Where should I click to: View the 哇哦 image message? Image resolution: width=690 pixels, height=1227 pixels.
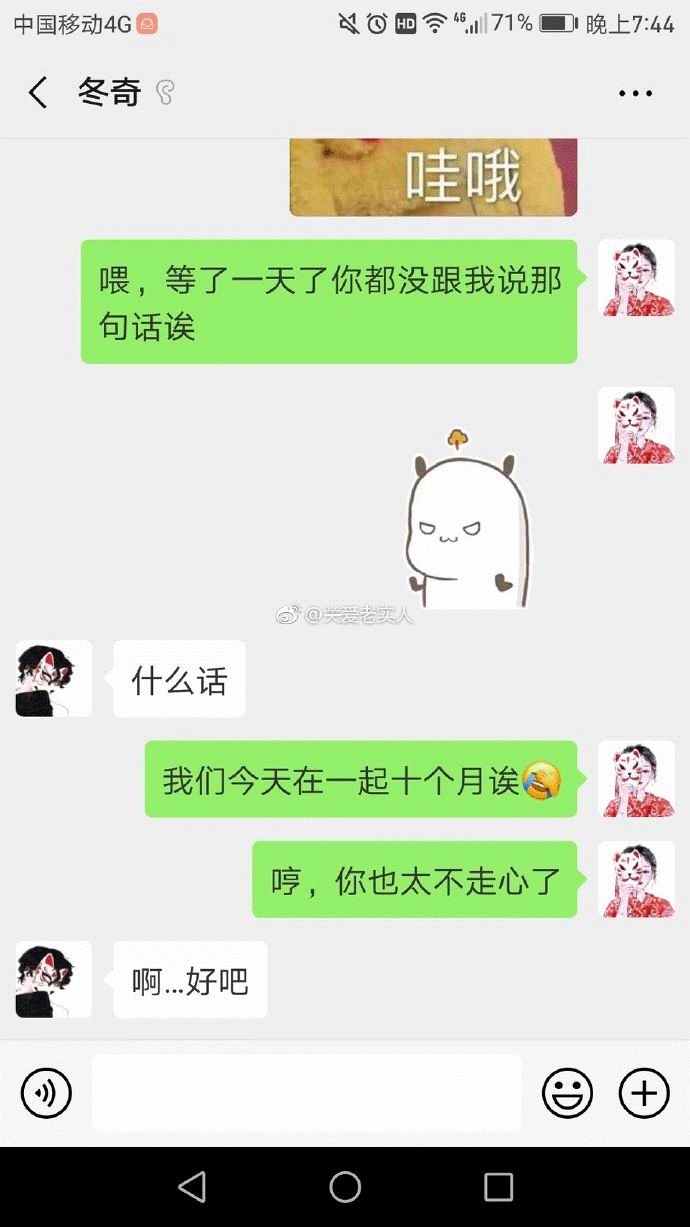pos(433,177)
